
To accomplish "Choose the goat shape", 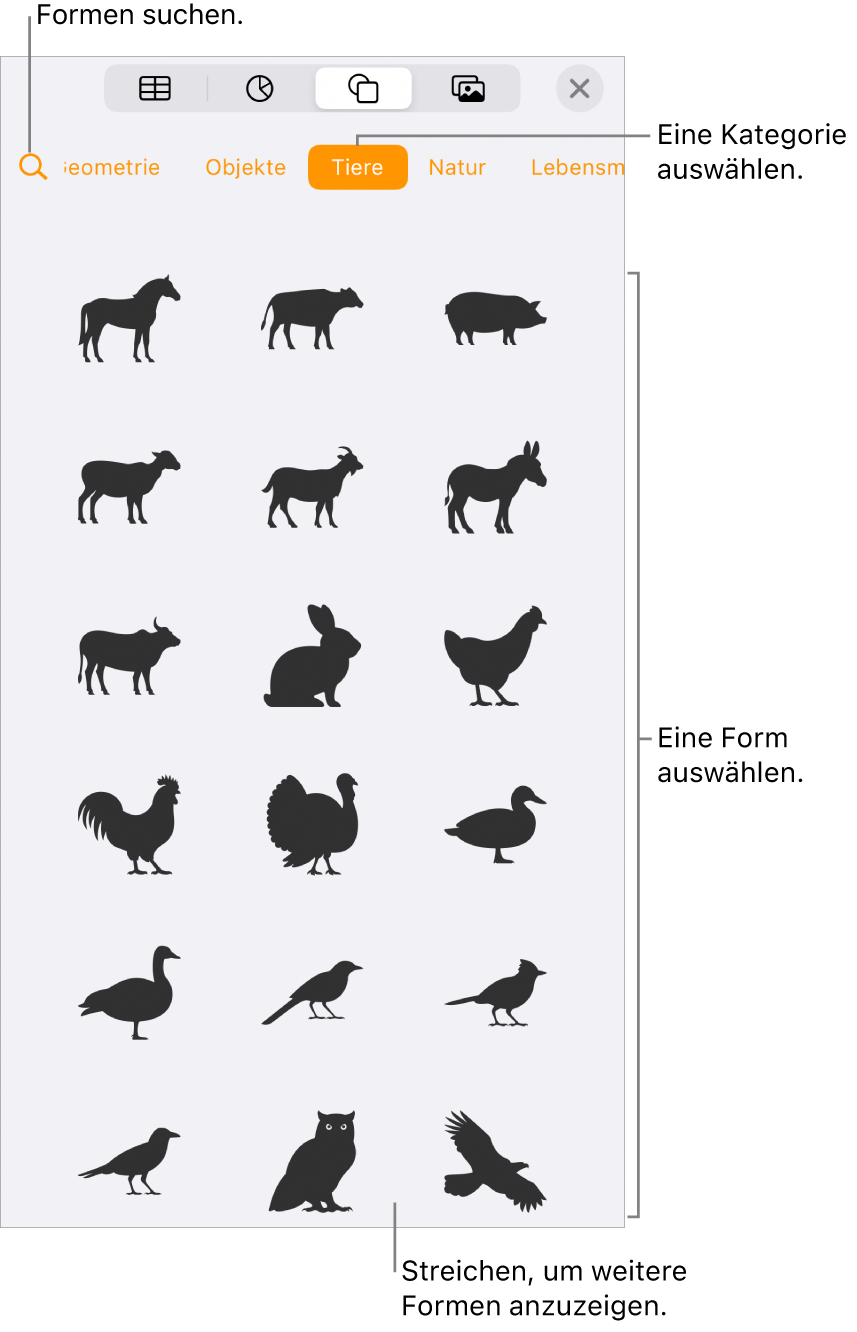I will pos(313,487).
